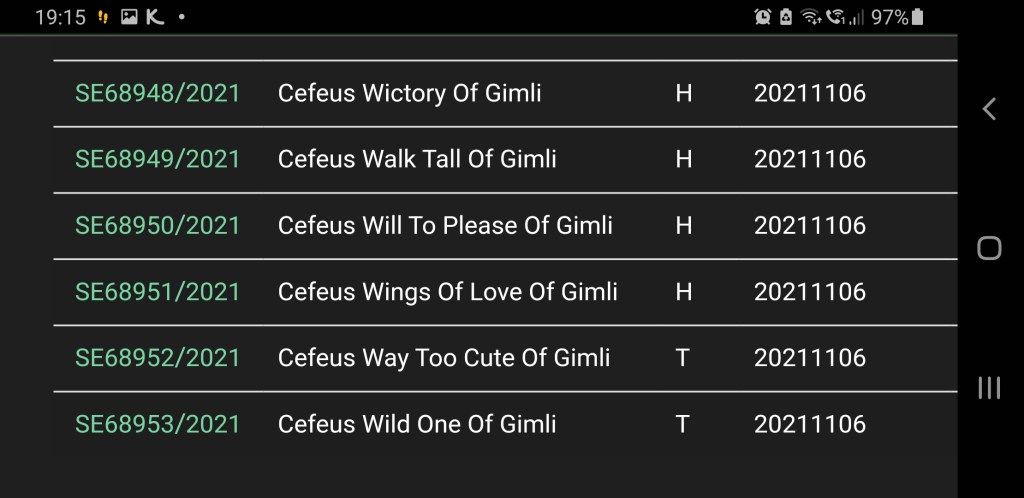Open registration link SE68951/2021
The width and height of the screenshot is (1024, 498).
click(158, 291)
